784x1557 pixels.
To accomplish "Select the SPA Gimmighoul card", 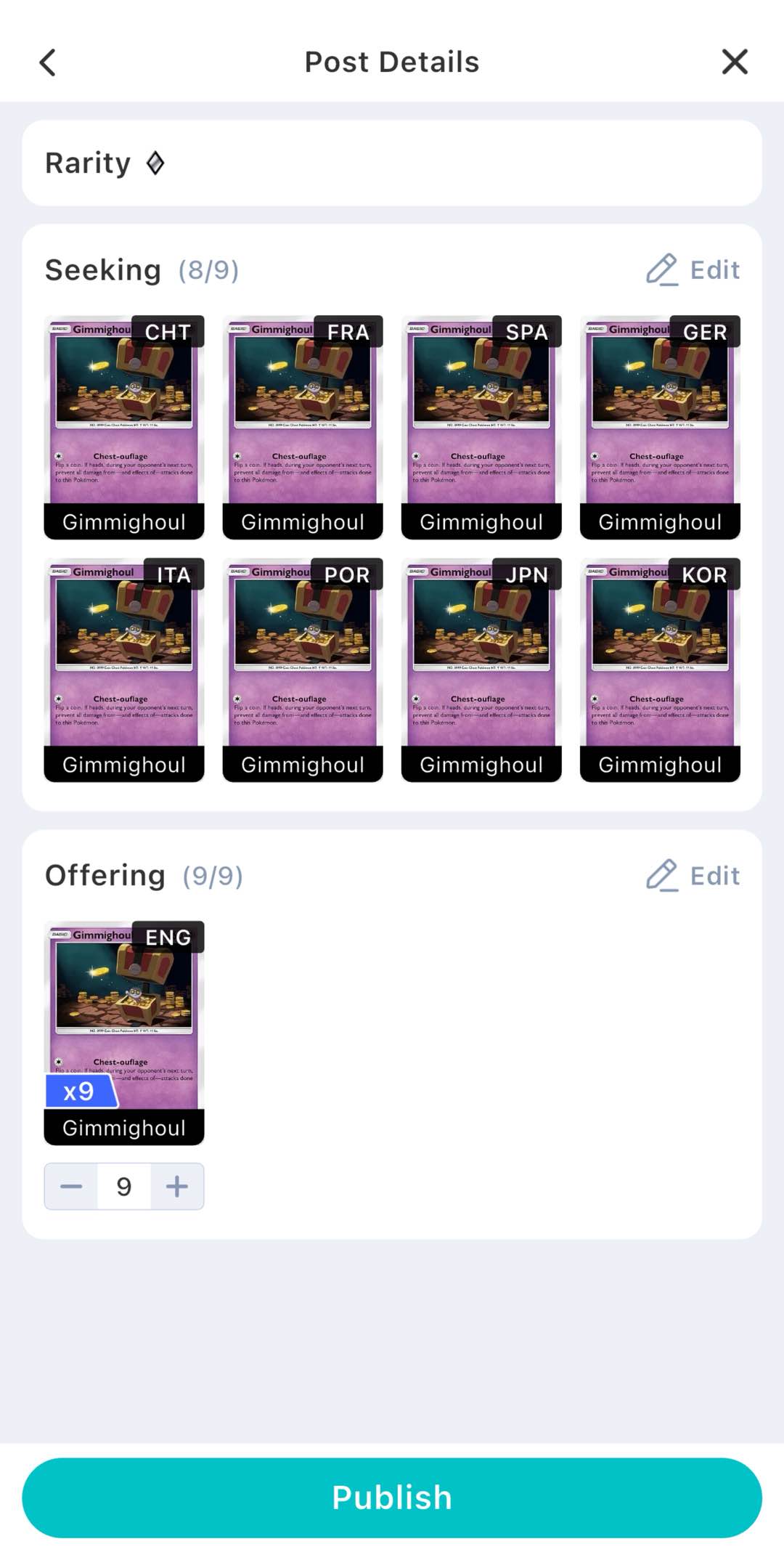I will pyautogui.click(x=481, y=427).
